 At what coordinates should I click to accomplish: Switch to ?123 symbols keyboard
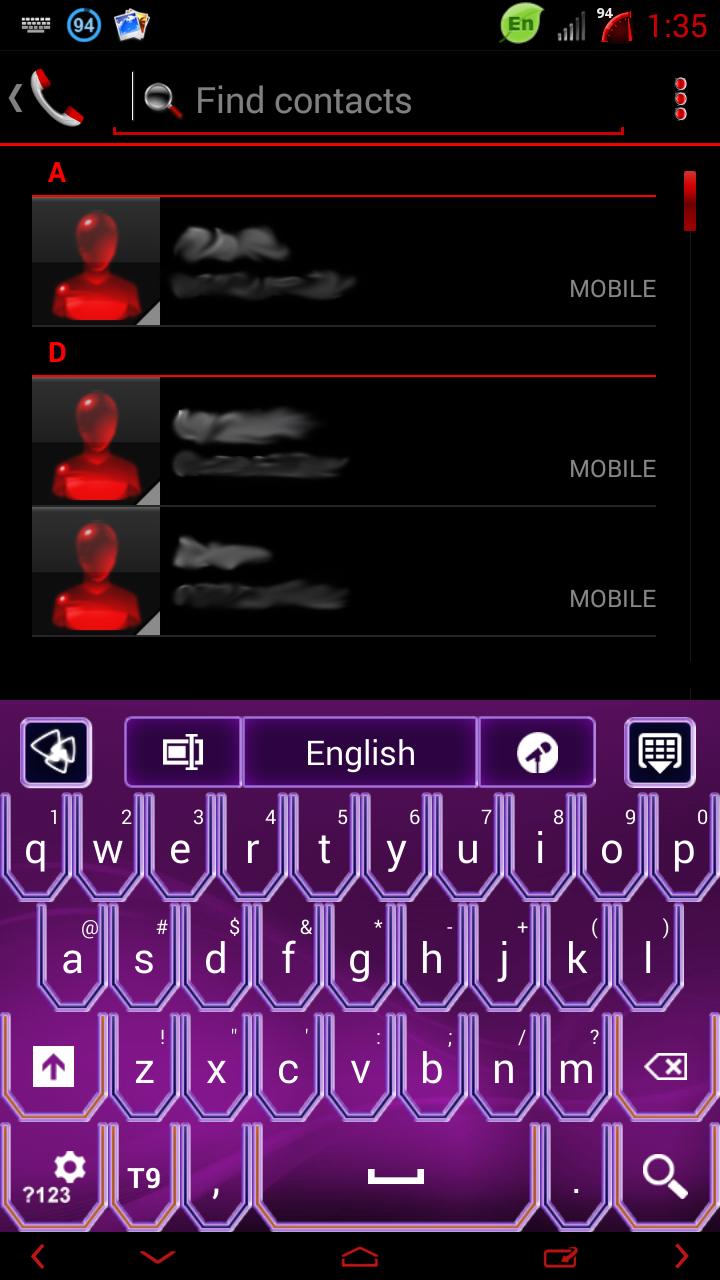53,1178
